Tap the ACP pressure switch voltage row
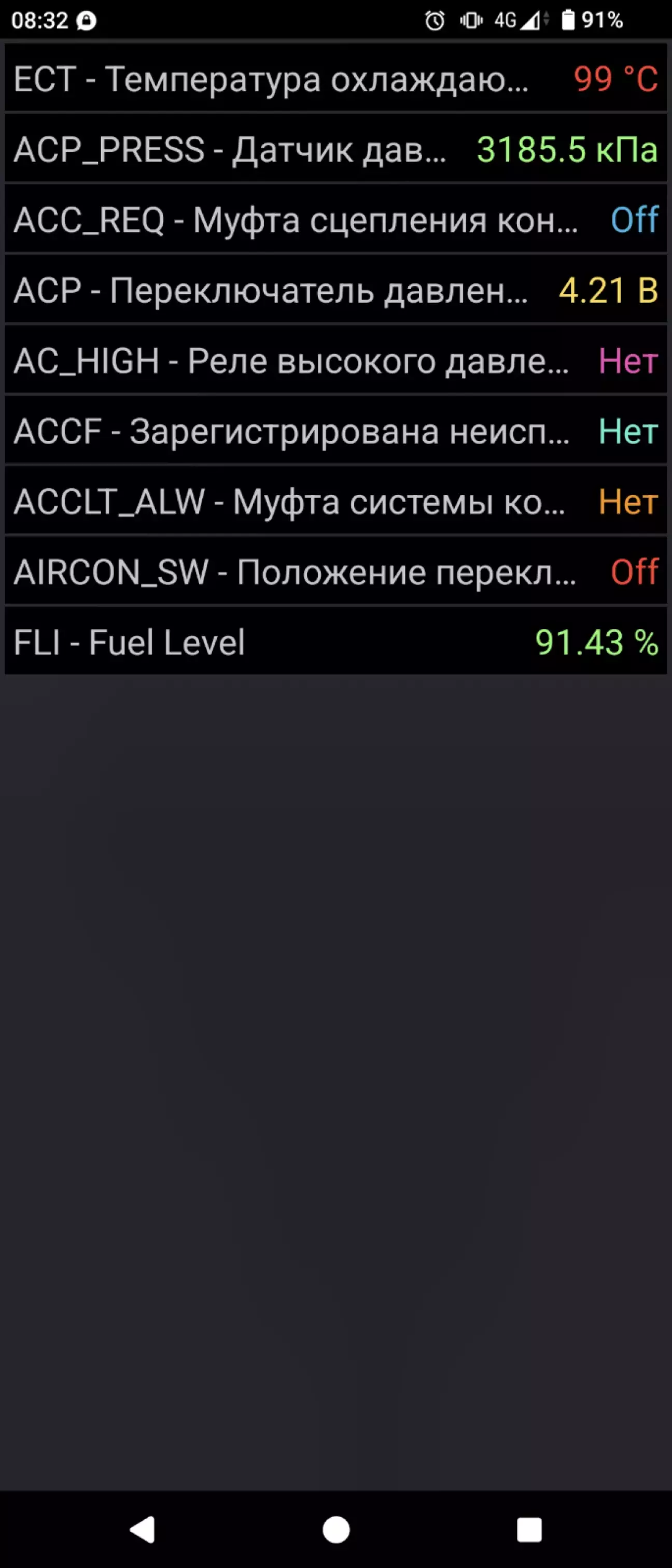The image size is (672, 1568). [x=335, y=290]
